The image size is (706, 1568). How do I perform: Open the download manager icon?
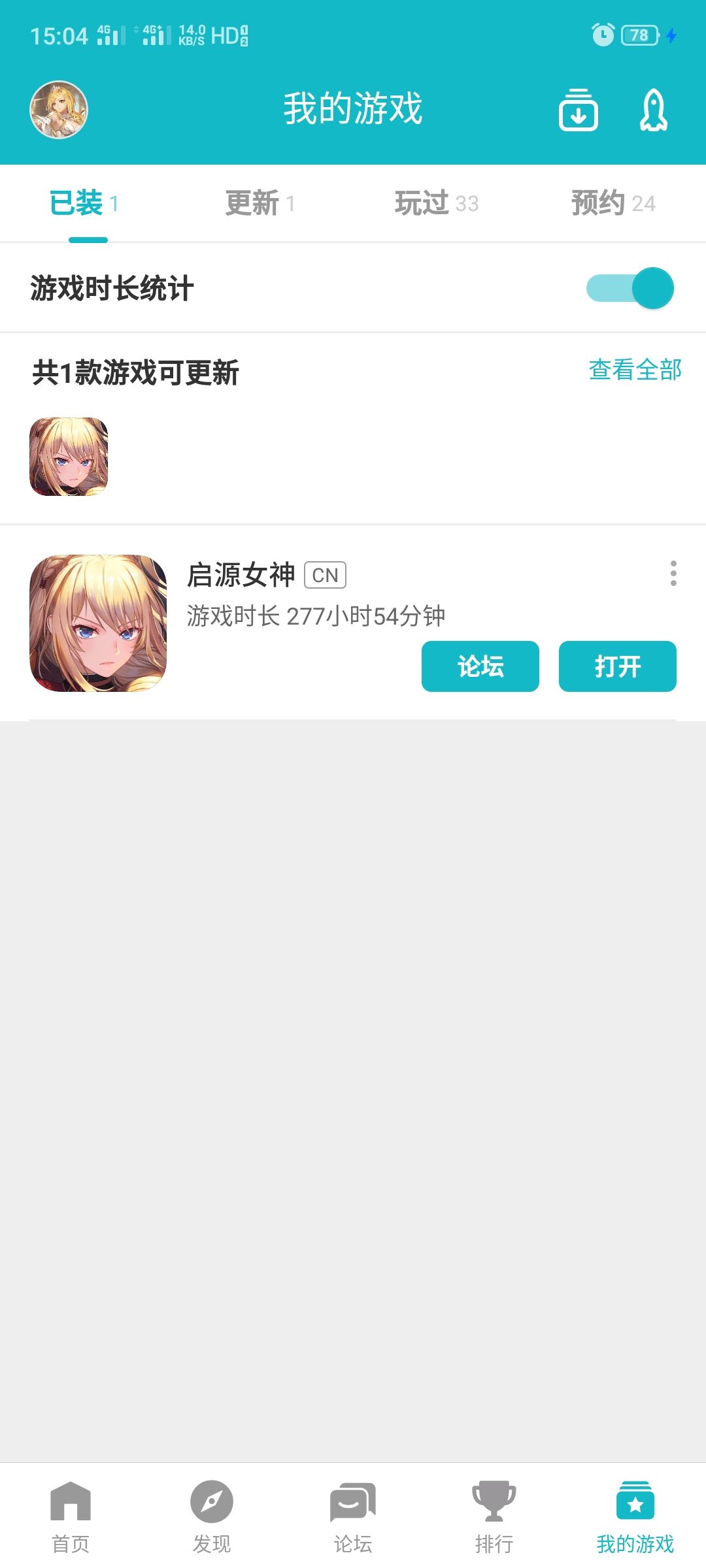(578, 110)
